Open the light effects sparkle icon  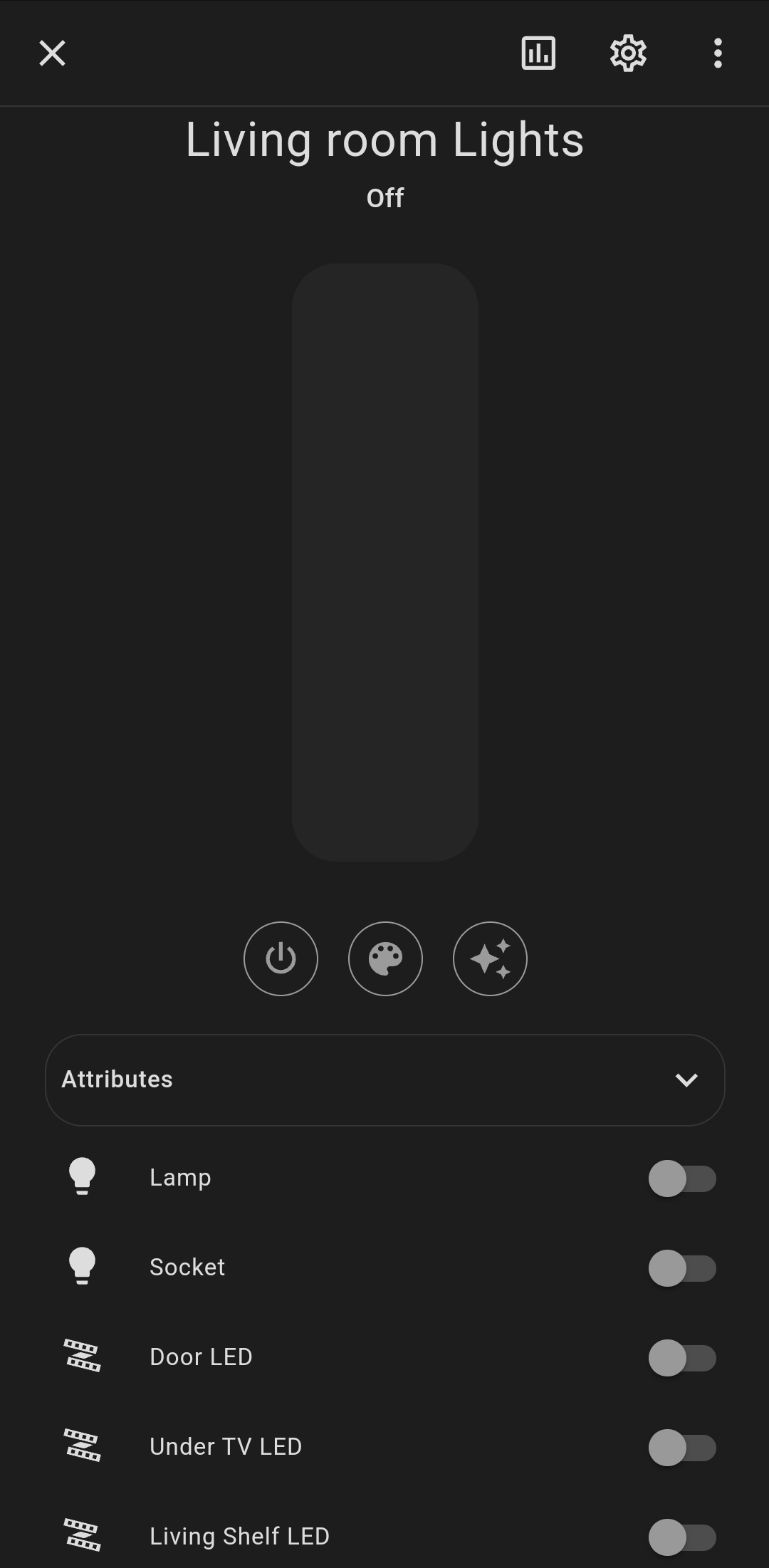[490, 958]
